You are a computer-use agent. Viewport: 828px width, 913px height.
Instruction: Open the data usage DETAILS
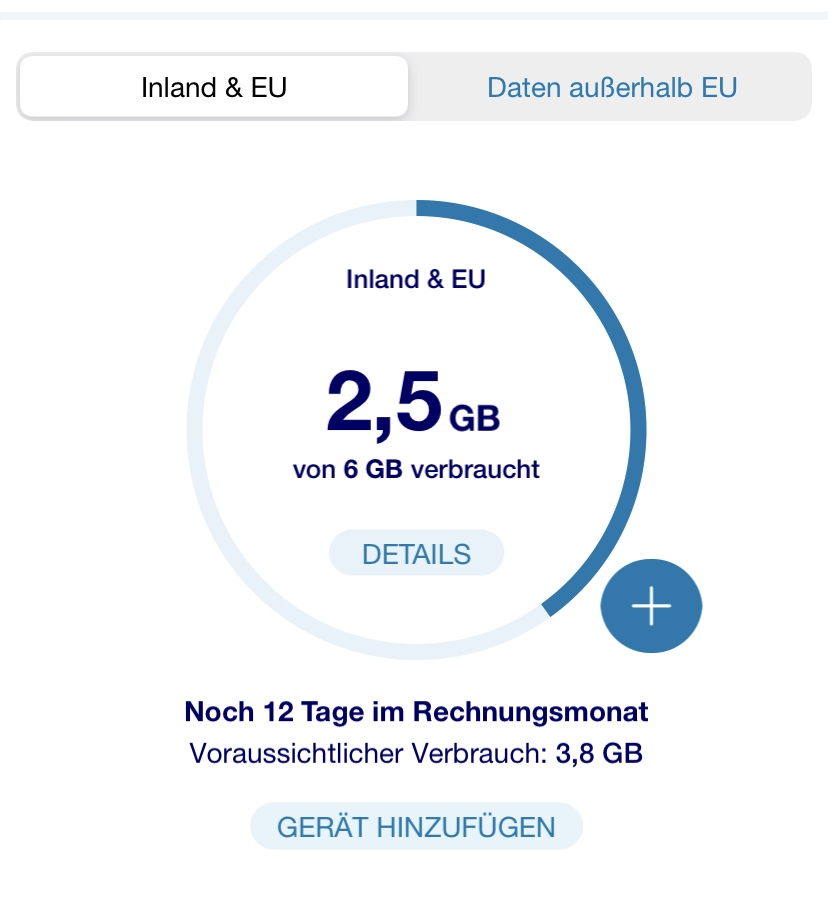coord(416,554)
